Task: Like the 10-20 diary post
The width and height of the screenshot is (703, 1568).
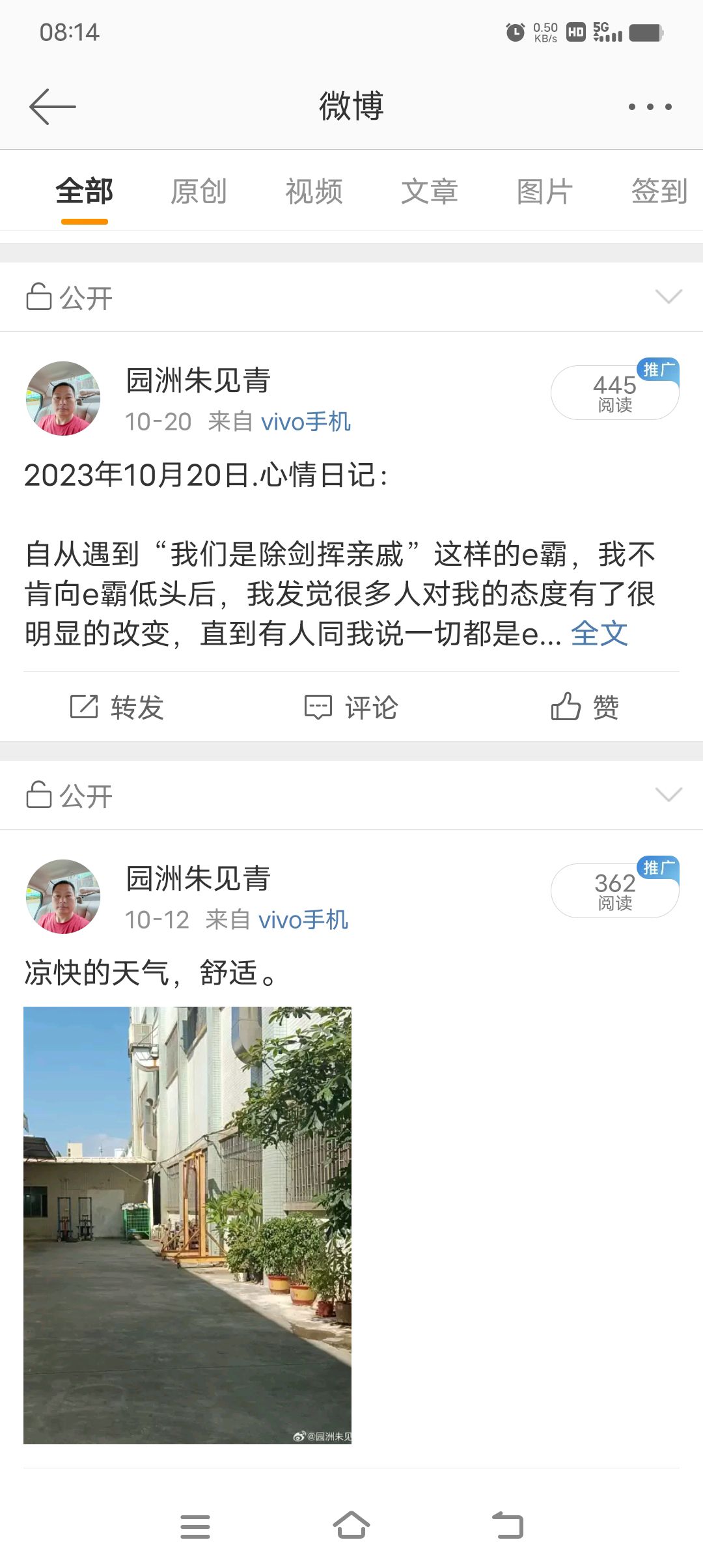Action: 585,707
